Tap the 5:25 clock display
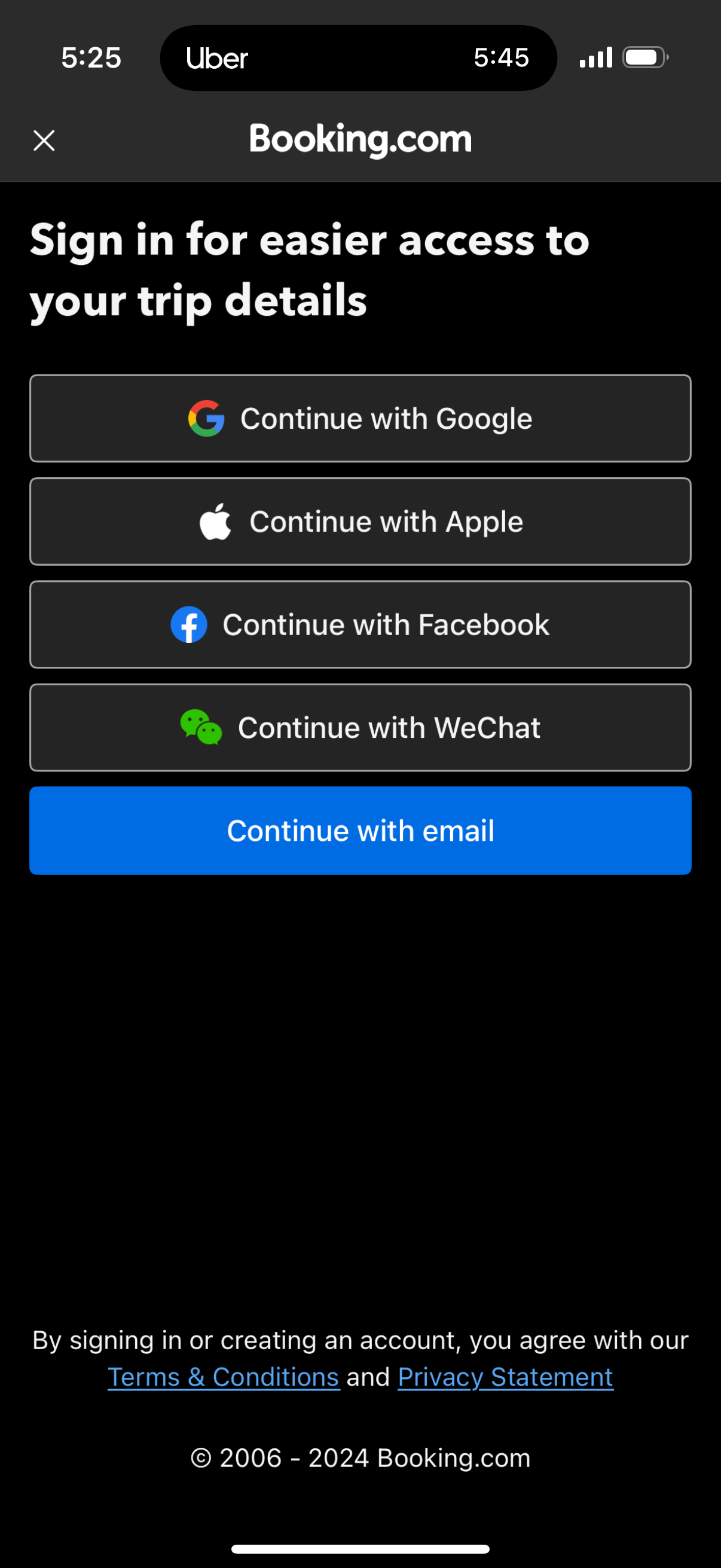Viewport: 721px width, 1568px height. (90, 57)
